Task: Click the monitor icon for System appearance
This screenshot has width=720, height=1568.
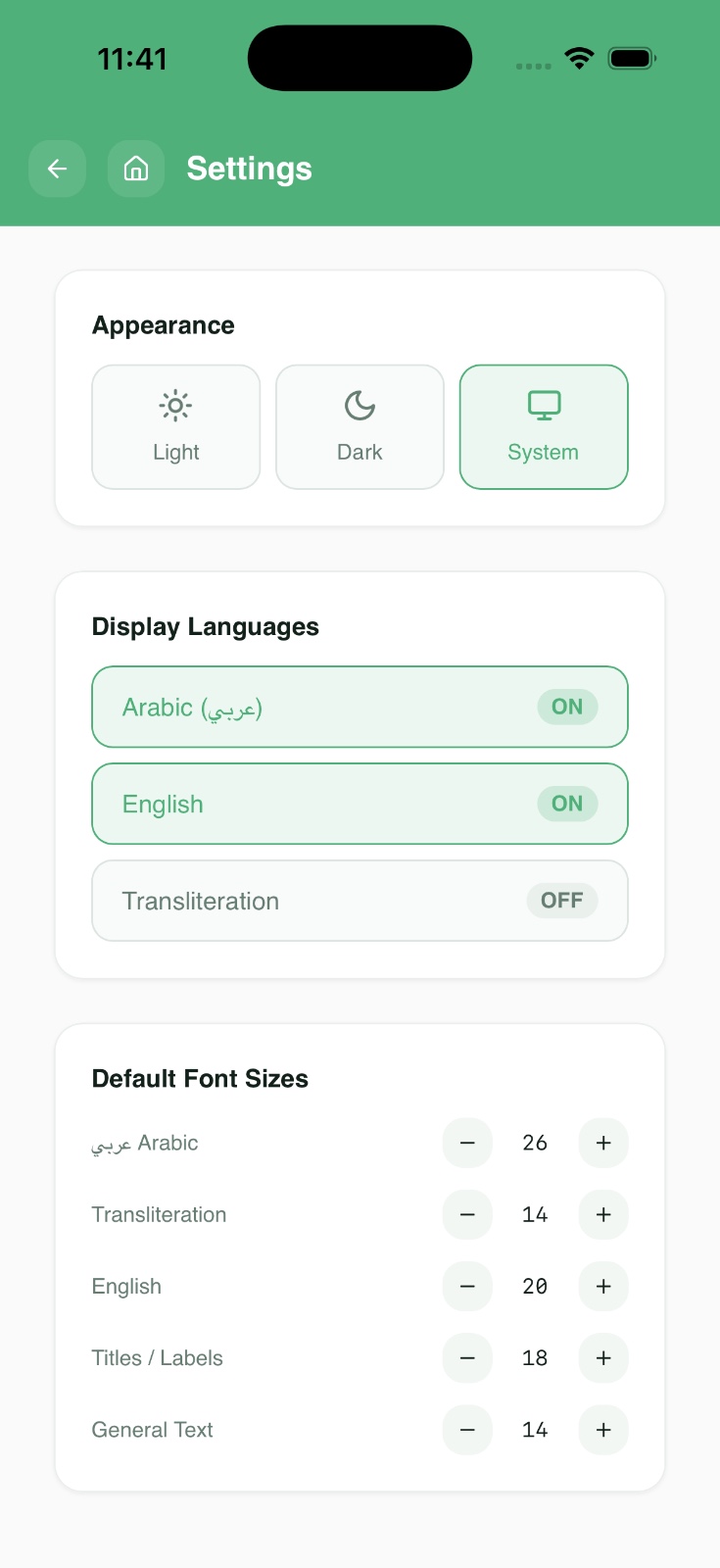Action: (x=543, y=404)
